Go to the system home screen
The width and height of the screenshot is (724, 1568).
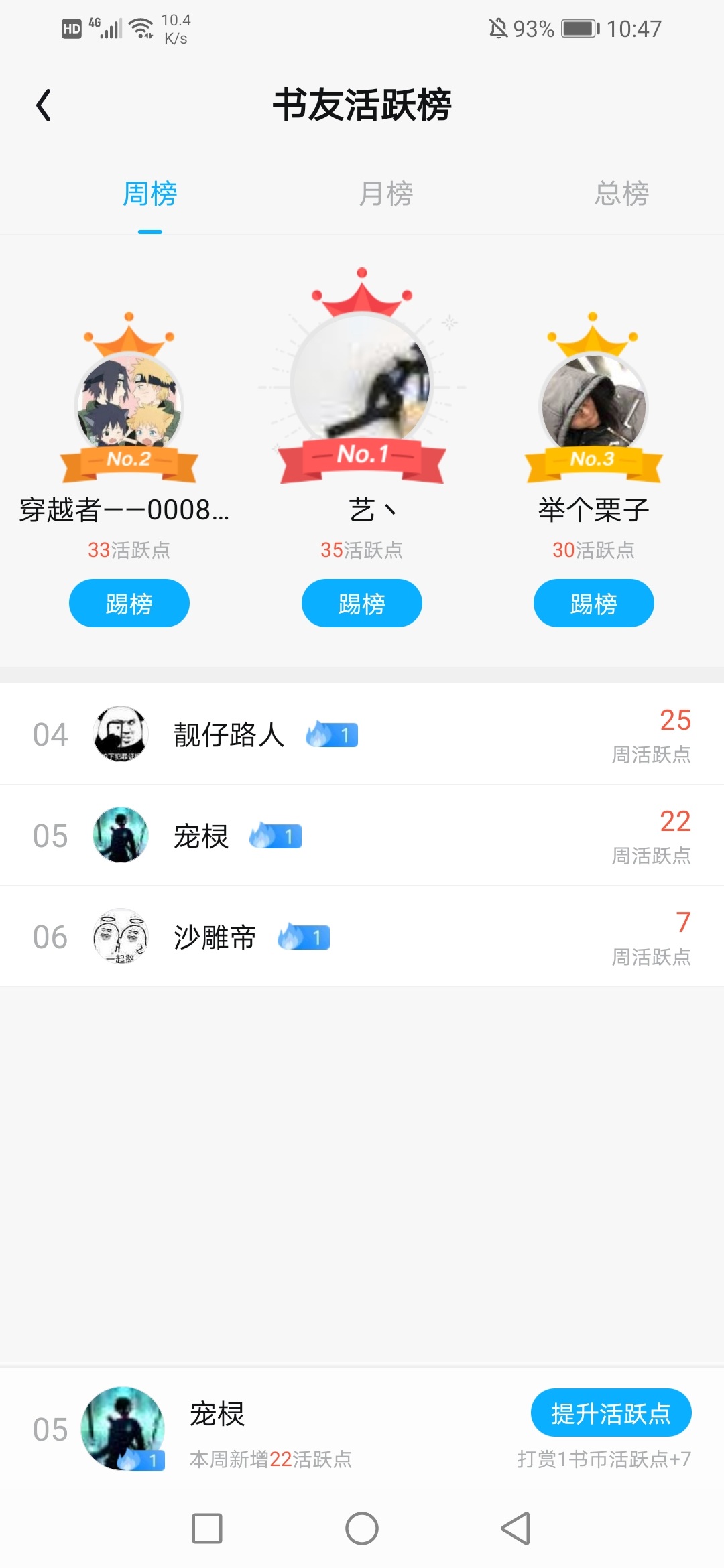362,1528
